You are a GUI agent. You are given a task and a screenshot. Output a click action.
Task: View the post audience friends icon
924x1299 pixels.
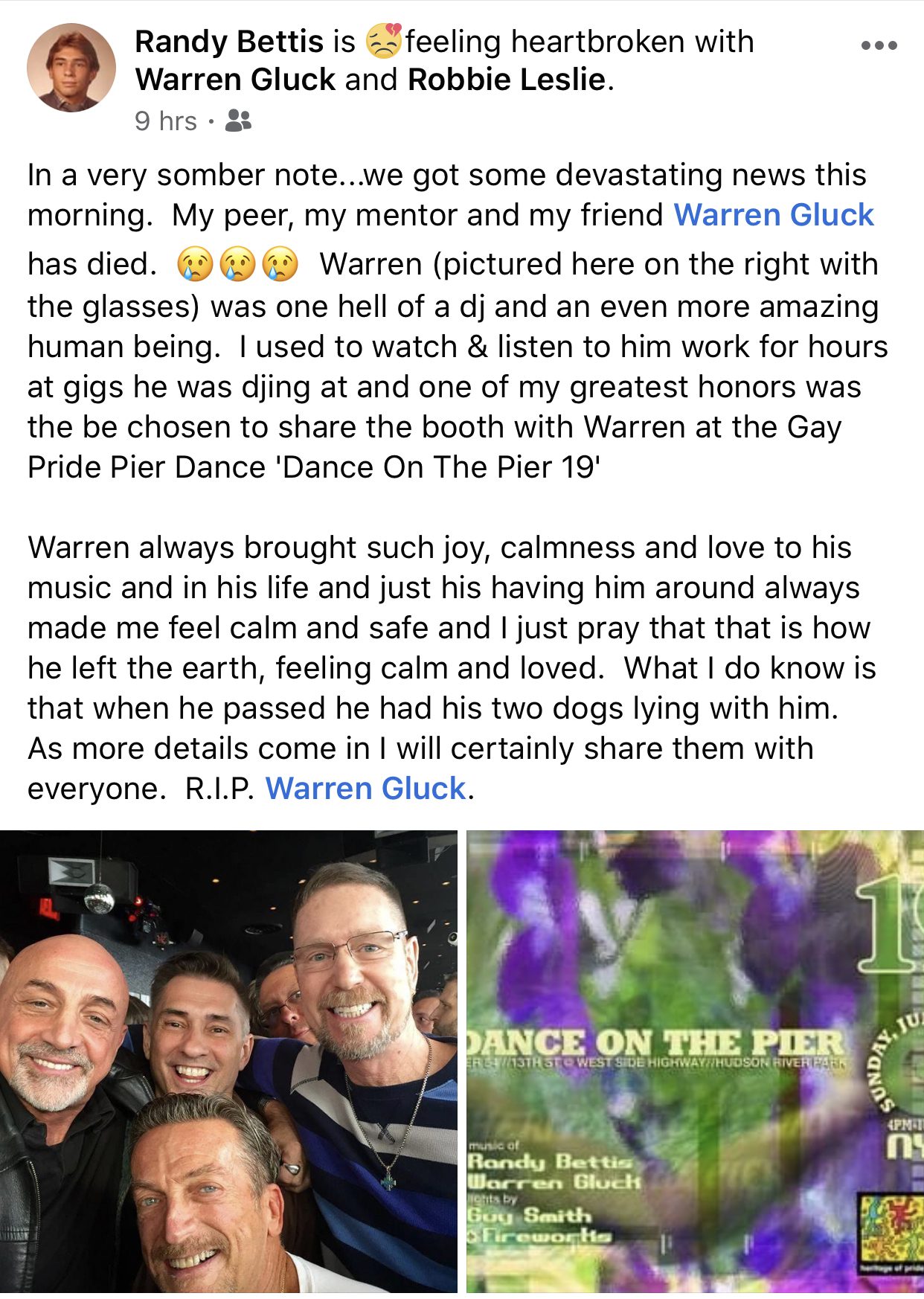tap(238, 121)
